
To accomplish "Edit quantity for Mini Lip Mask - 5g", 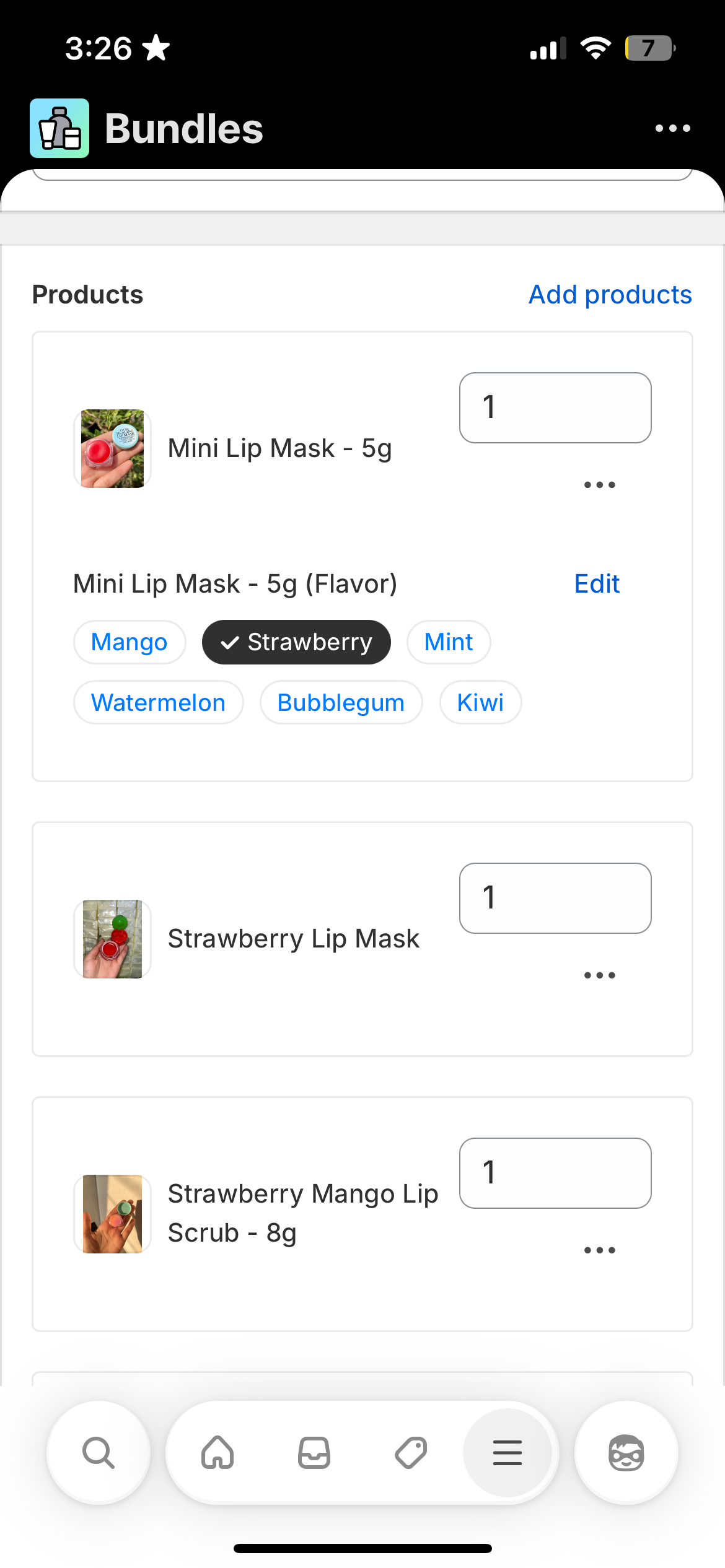I will coord(555,407).
